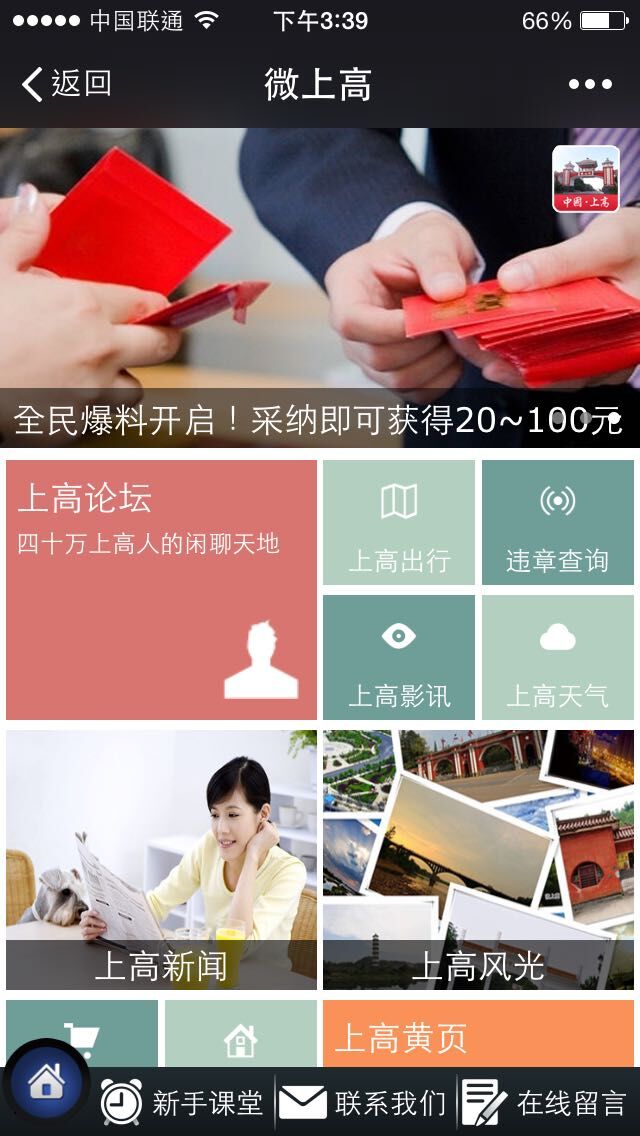The height and width of the screenshot is (1136, 640).
Task: Tap the house icon tile
Action: pos(241,1034)
